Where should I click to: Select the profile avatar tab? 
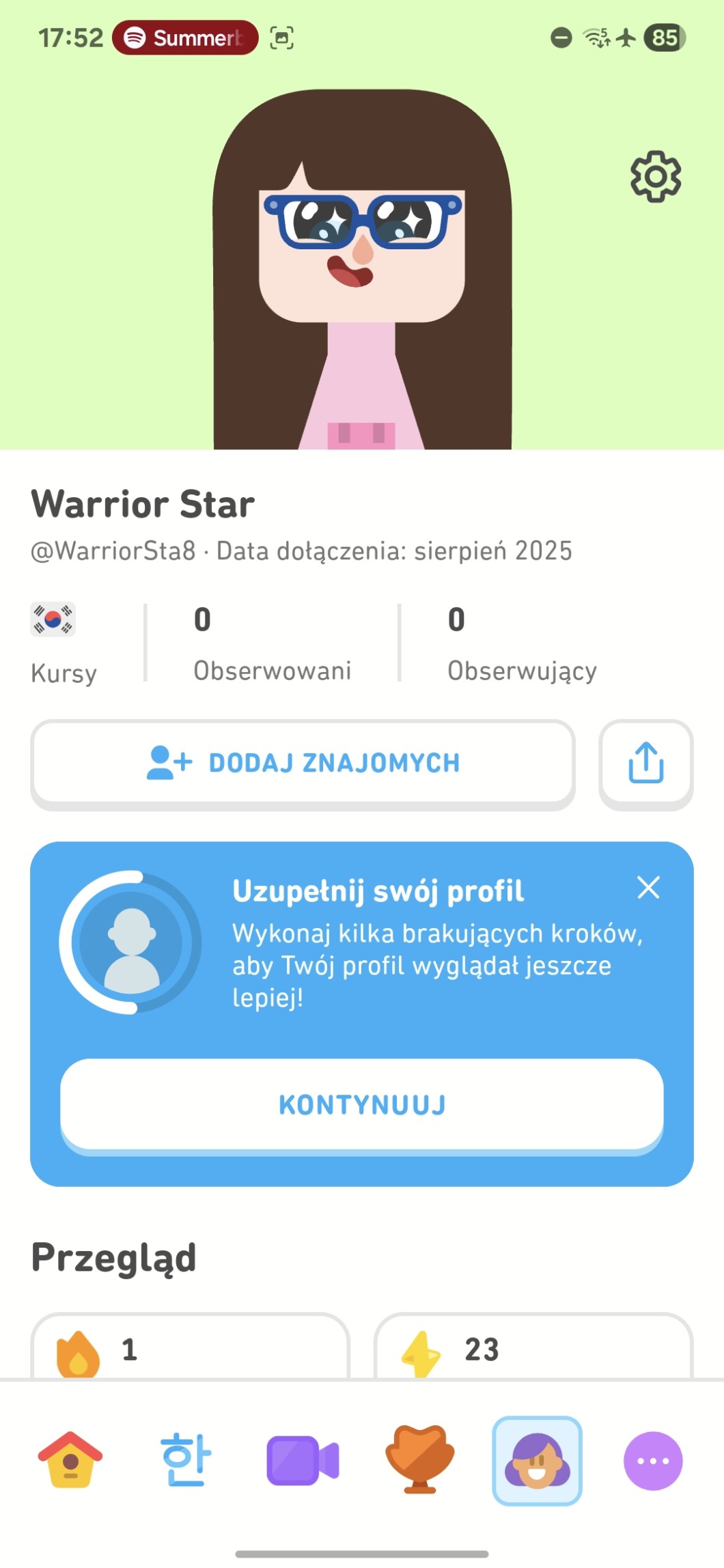pyautogui.click(x=537, y=1460)
